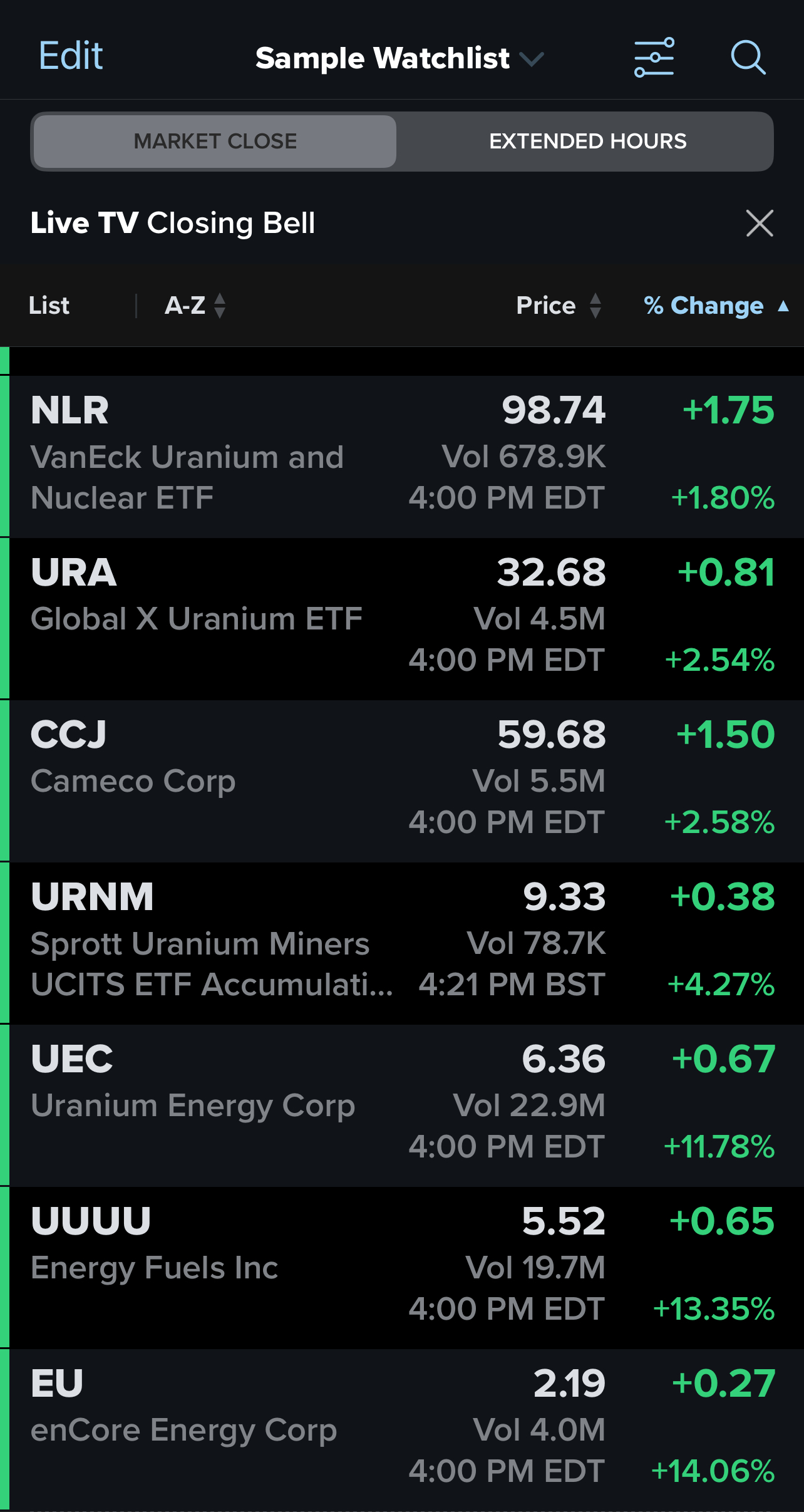Switch to the Extended Hours tab
The image size is (804, 1512).
pos(587,142)
